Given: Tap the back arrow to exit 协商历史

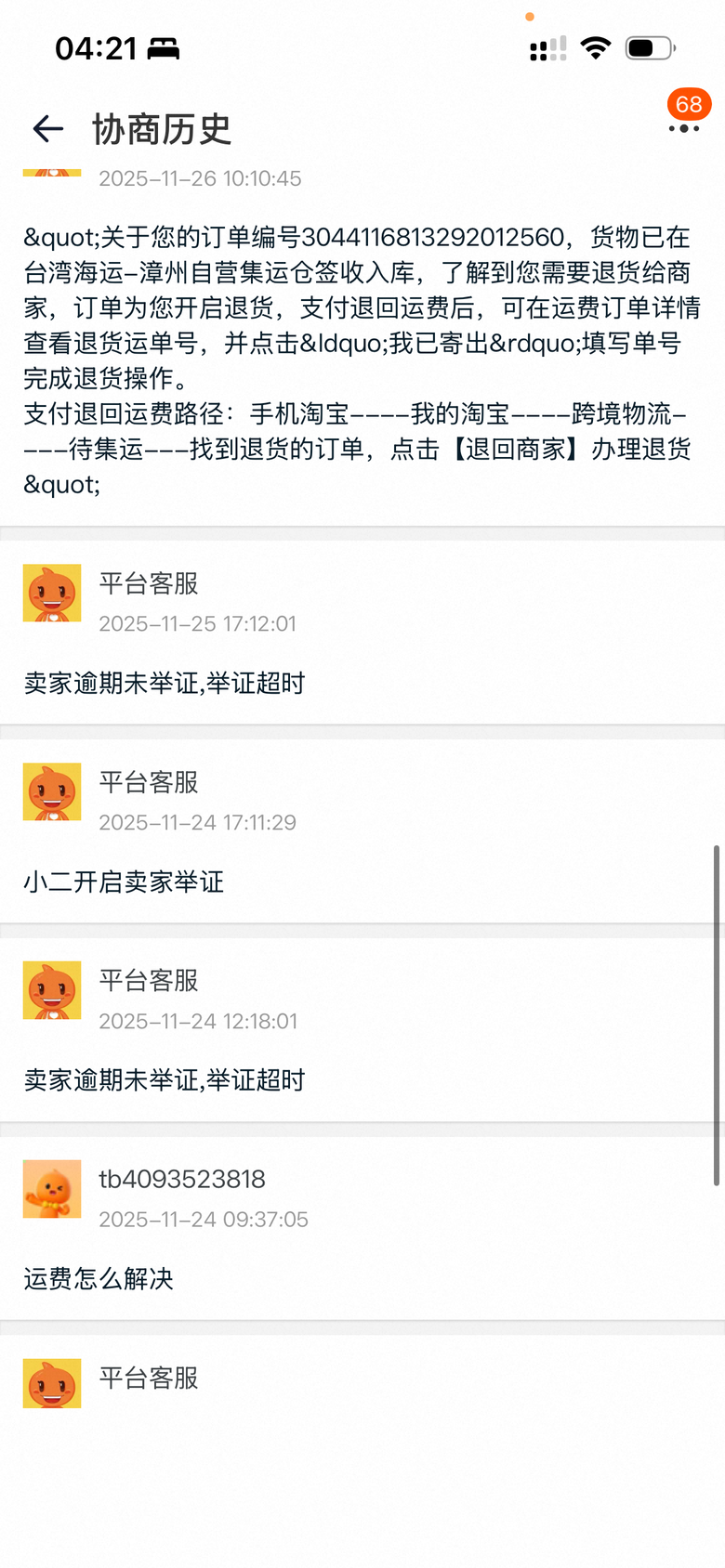Looking at the screenshot, I should [48, 129].
